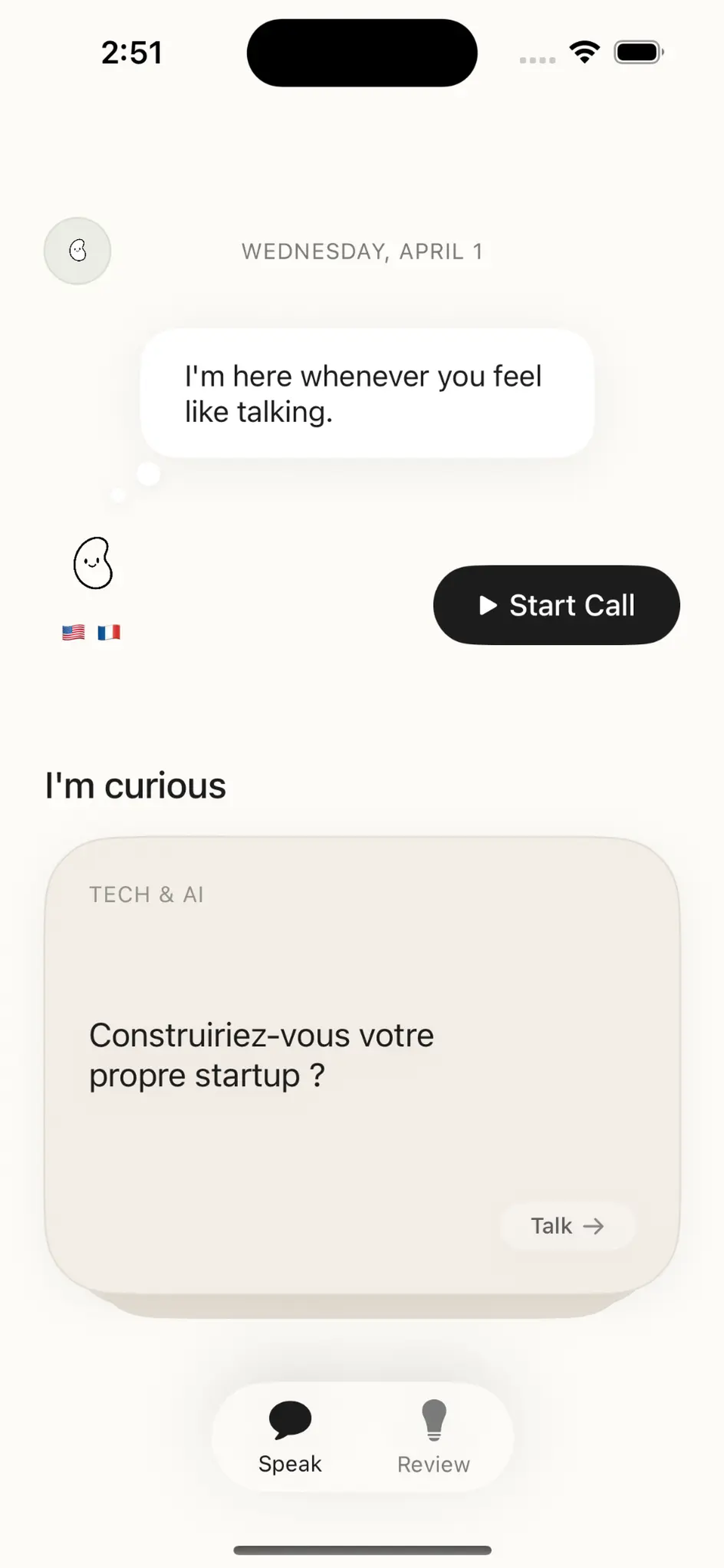Open the bean profile avatar
724x1568 pixels.
coord(78,251)
